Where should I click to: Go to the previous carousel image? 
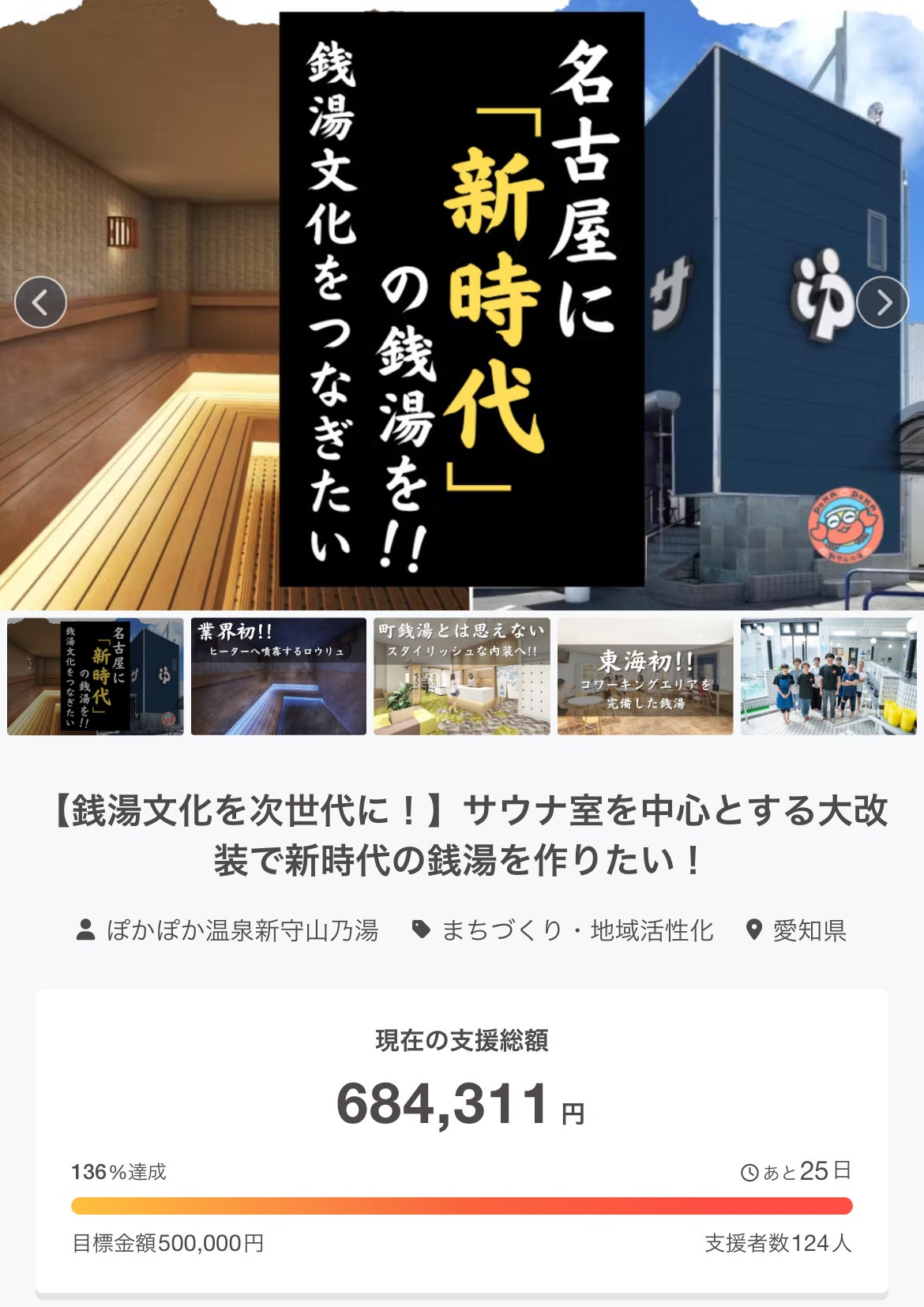[x=40, y=302]
